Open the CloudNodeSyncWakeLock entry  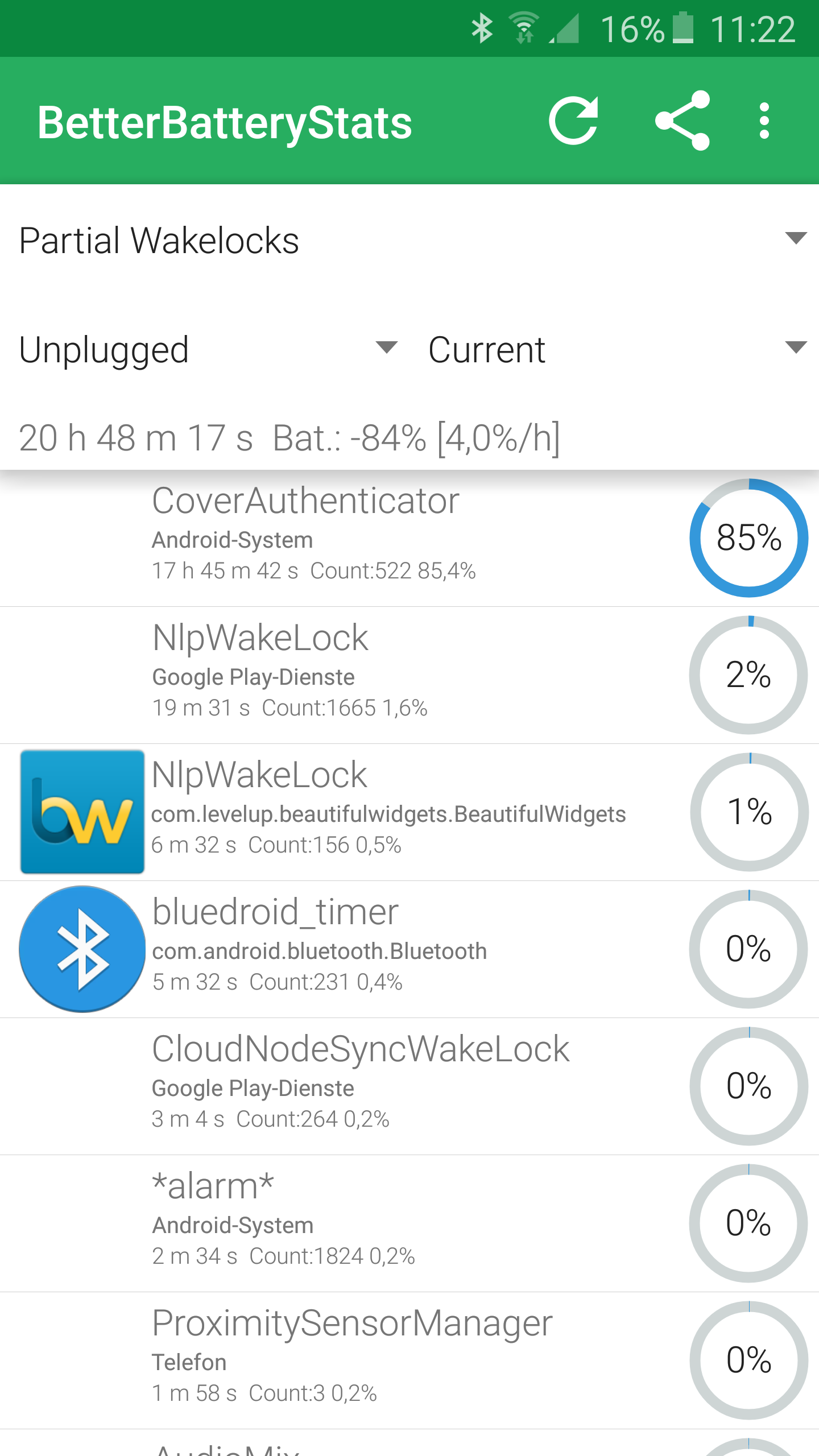(x=409, y=1086)
